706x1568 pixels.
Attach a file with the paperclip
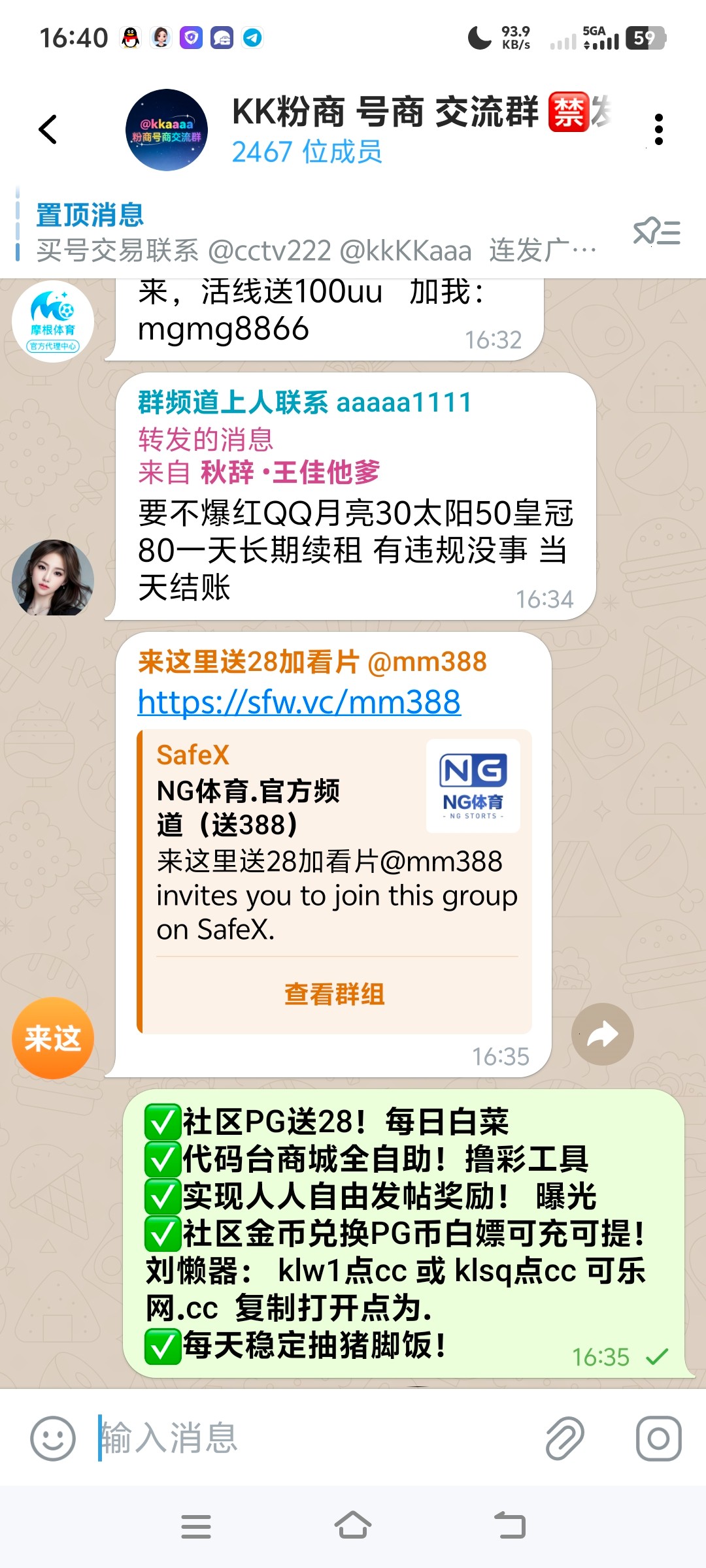(x=564, y=1438)
